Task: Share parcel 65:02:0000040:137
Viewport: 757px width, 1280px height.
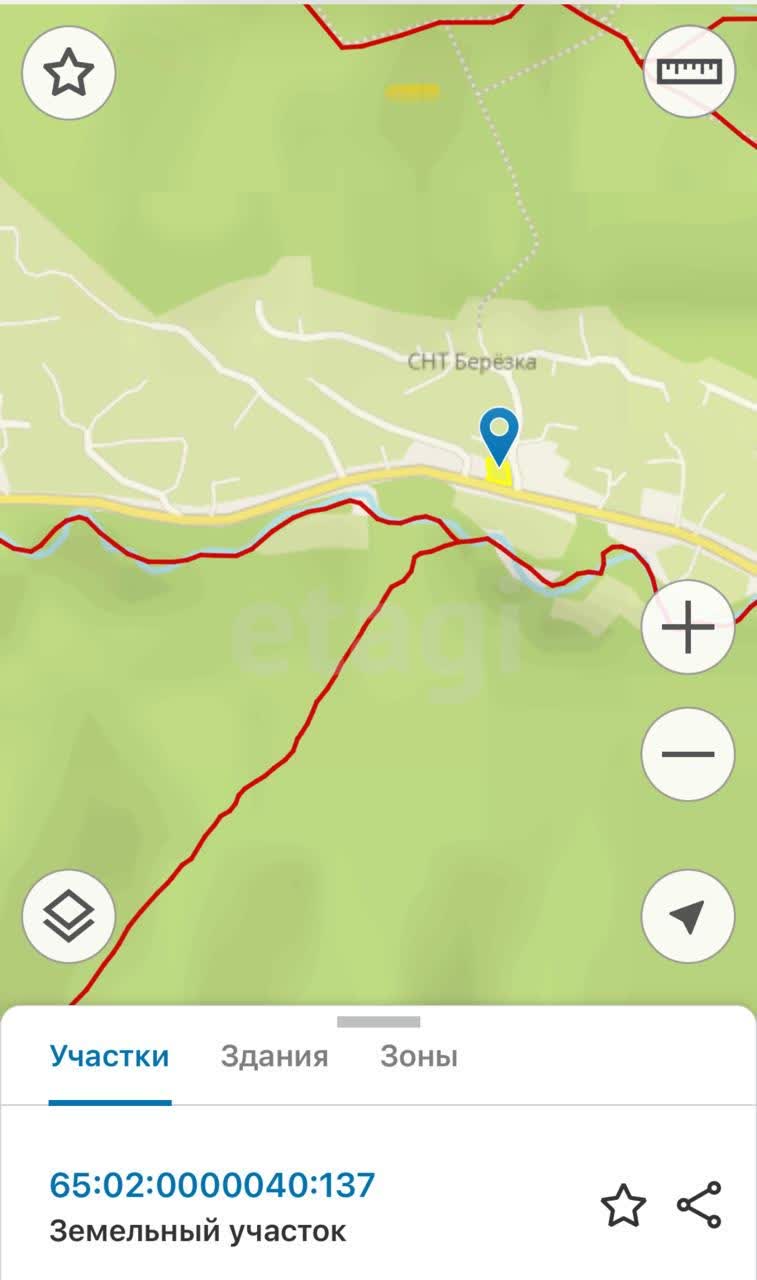Action: (699, 1205)
